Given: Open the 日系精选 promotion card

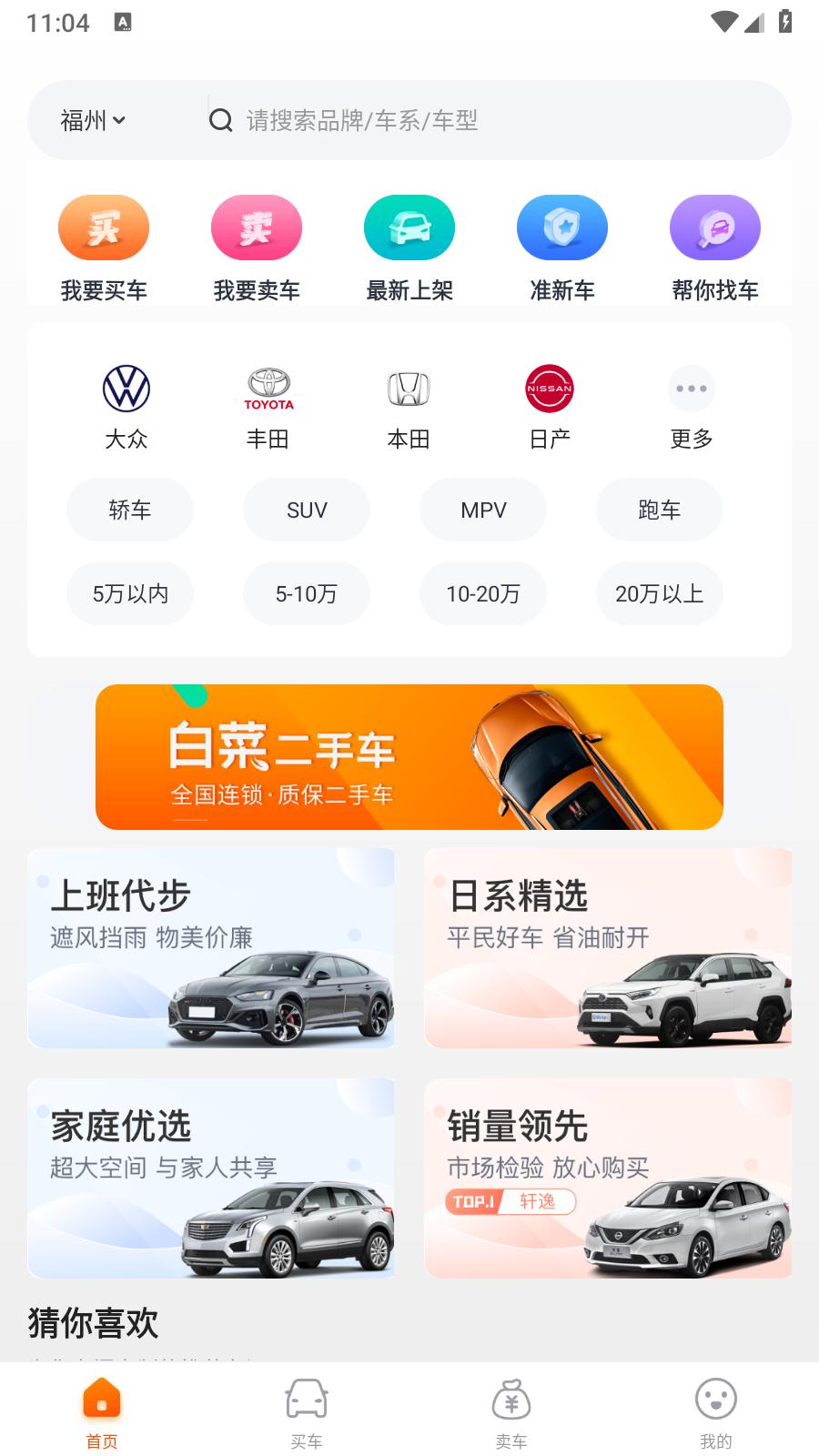Looking at the screenshot, I should pyautogui.click(x=608, y=948).
